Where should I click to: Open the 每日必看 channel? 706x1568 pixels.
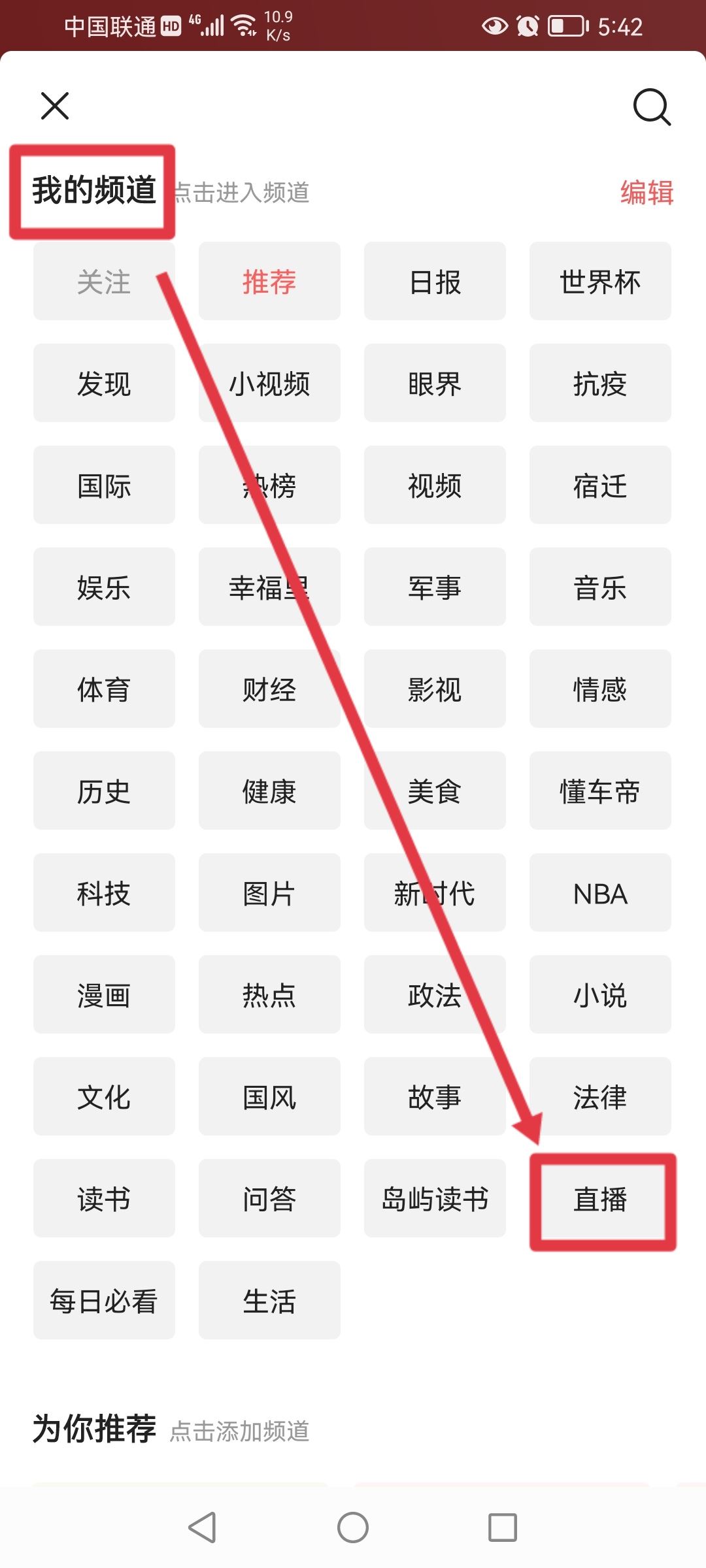click(104, 1301)
